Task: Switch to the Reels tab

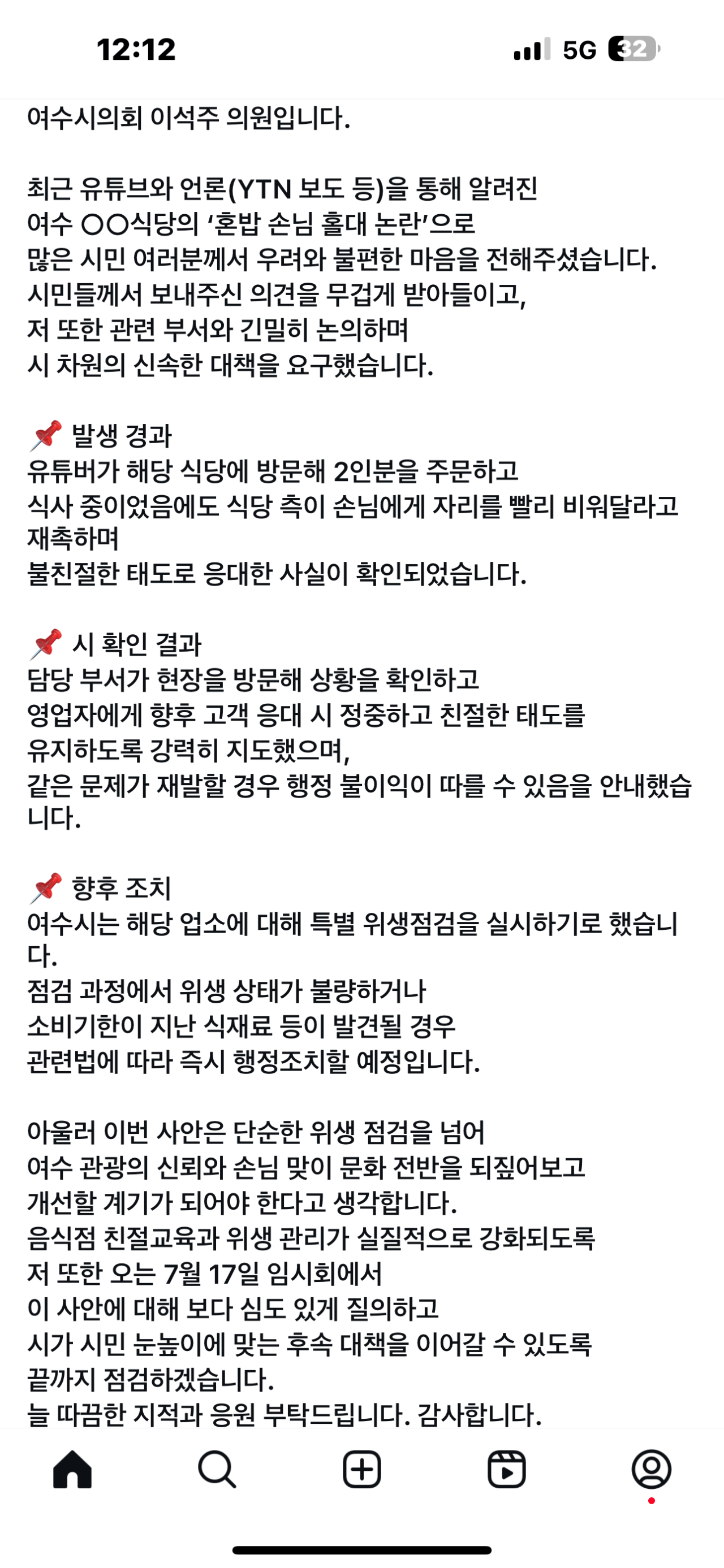Action: [x=507, y=1470]
